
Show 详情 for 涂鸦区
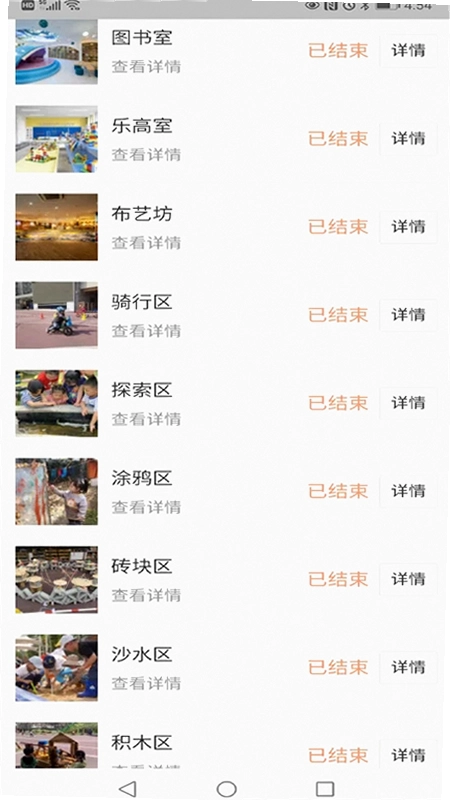[x=408, y=491]
